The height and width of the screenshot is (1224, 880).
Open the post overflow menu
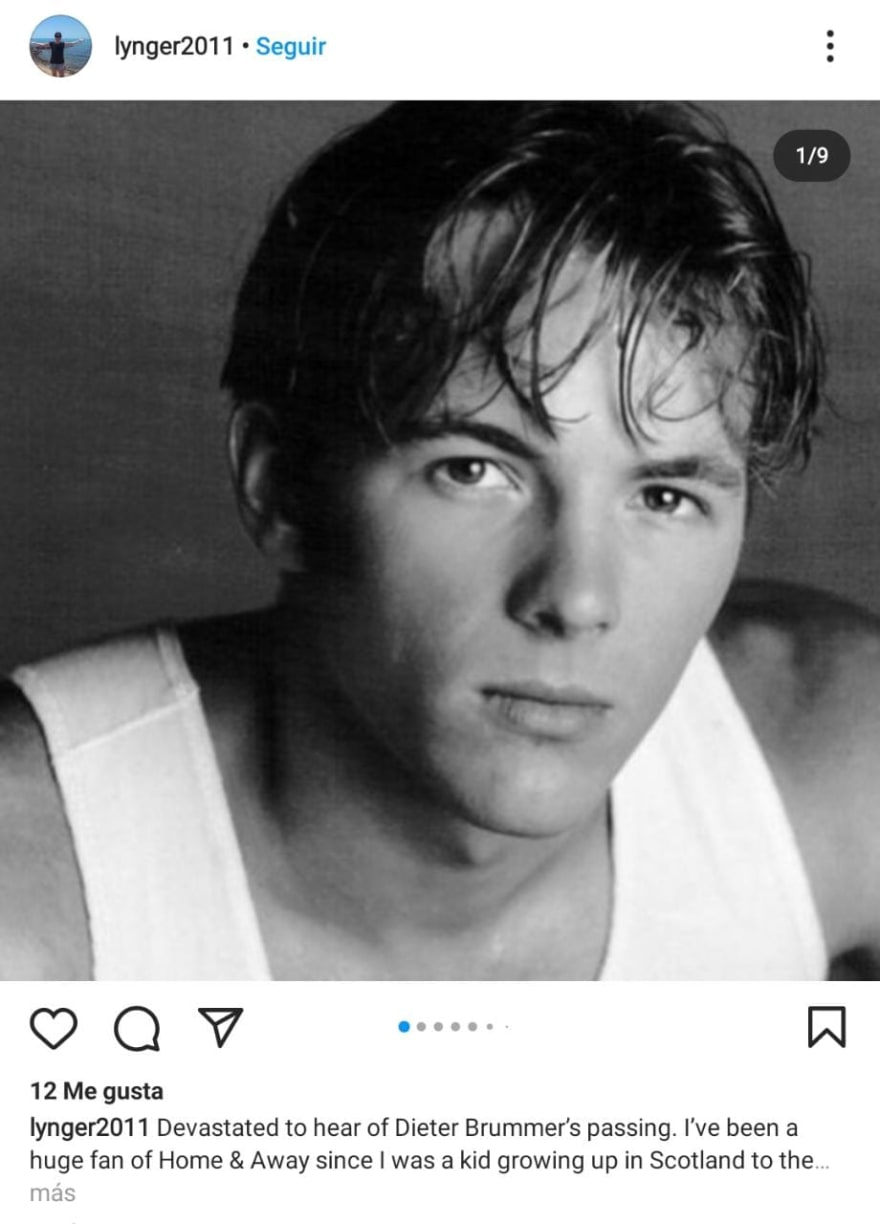click(x=829, y=46)
